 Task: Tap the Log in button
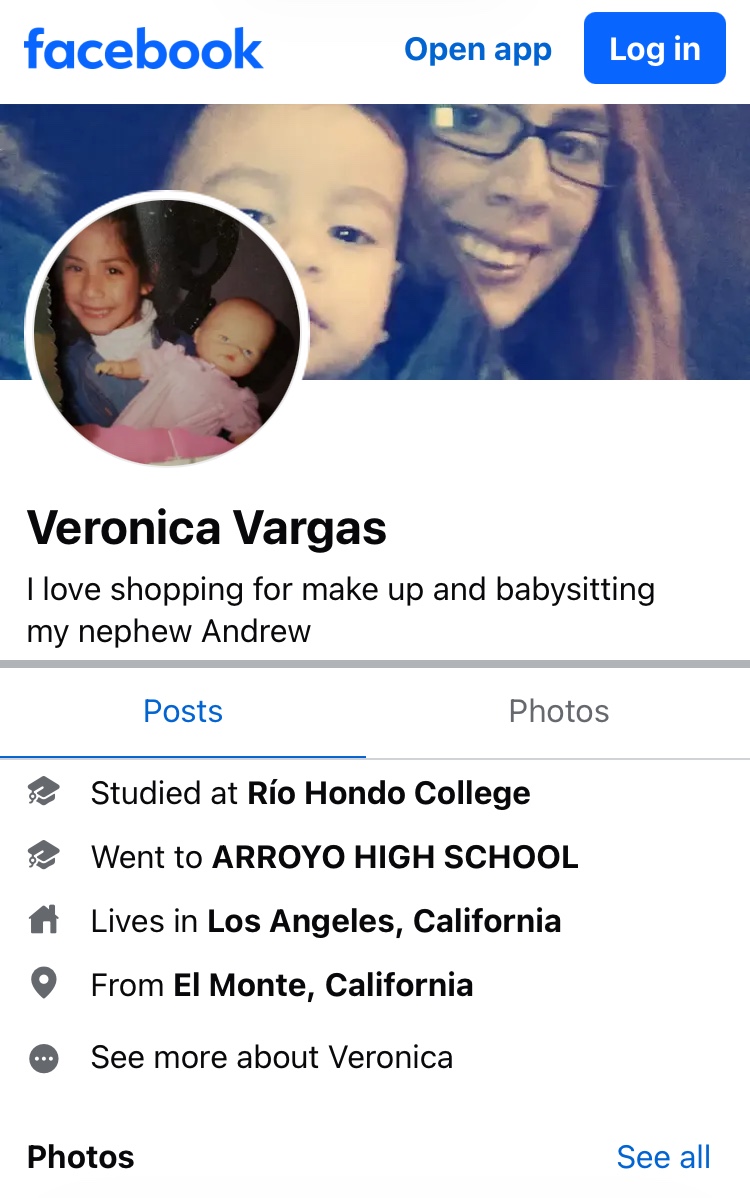654,49
